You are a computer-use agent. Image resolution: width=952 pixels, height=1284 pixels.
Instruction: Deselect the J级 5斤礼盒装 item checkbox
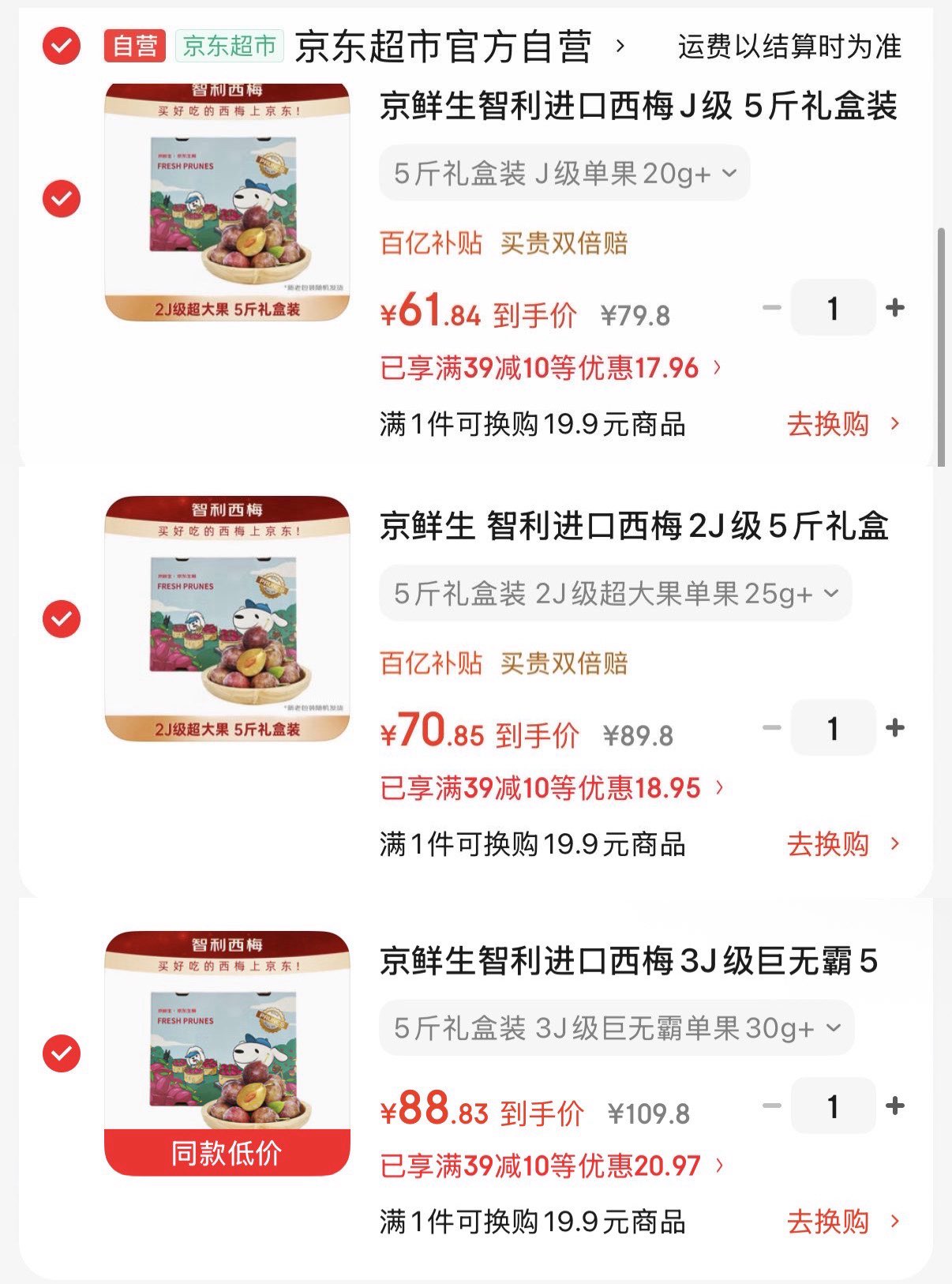pos(62,198)
